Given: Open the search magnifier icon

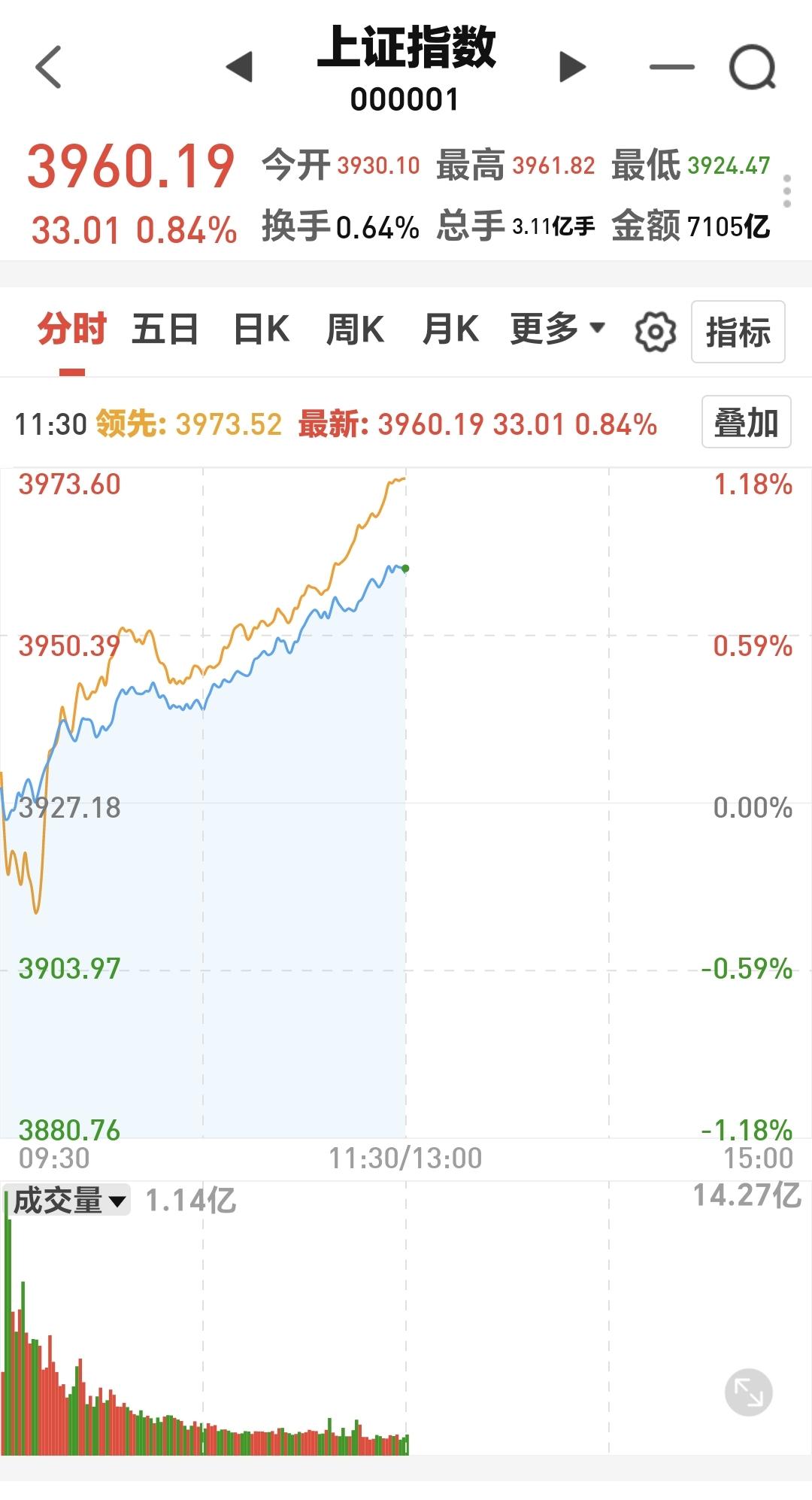Looking at the screenshot, I should [x=753, y=68].
